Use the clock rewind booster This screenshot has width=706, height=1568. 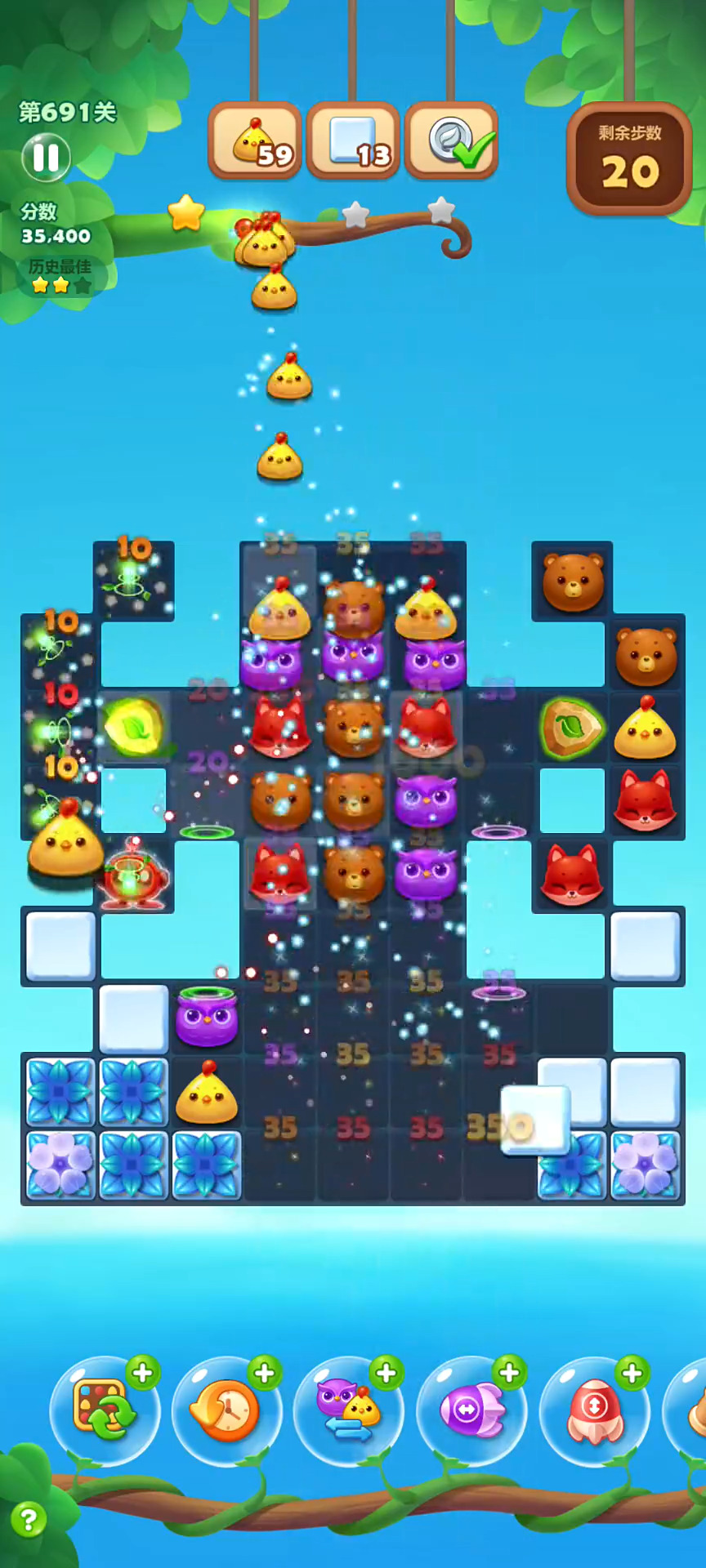click(226, 1410)
